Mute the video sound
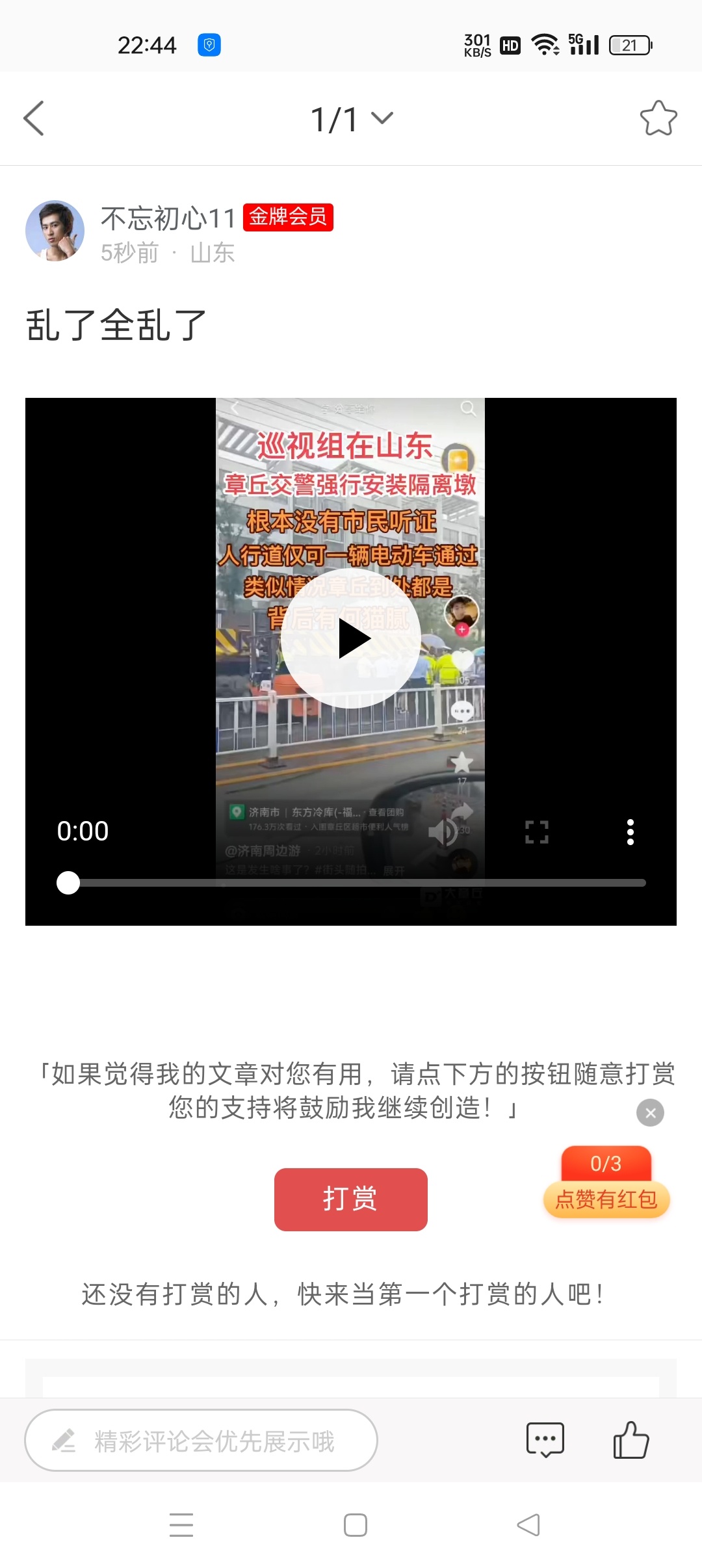The height and width of the screenshot is (1568, 702). [444, 831]
